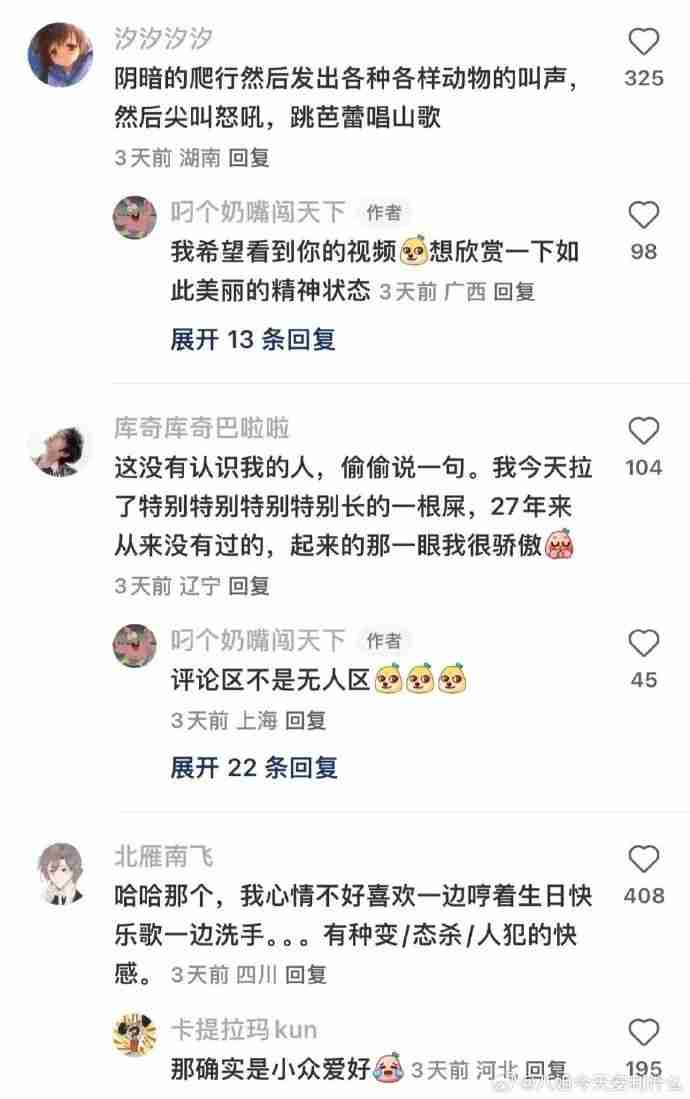
Task: Reply to 卡提拉玛kun's 河北 comment
Action: (545, 1070)
